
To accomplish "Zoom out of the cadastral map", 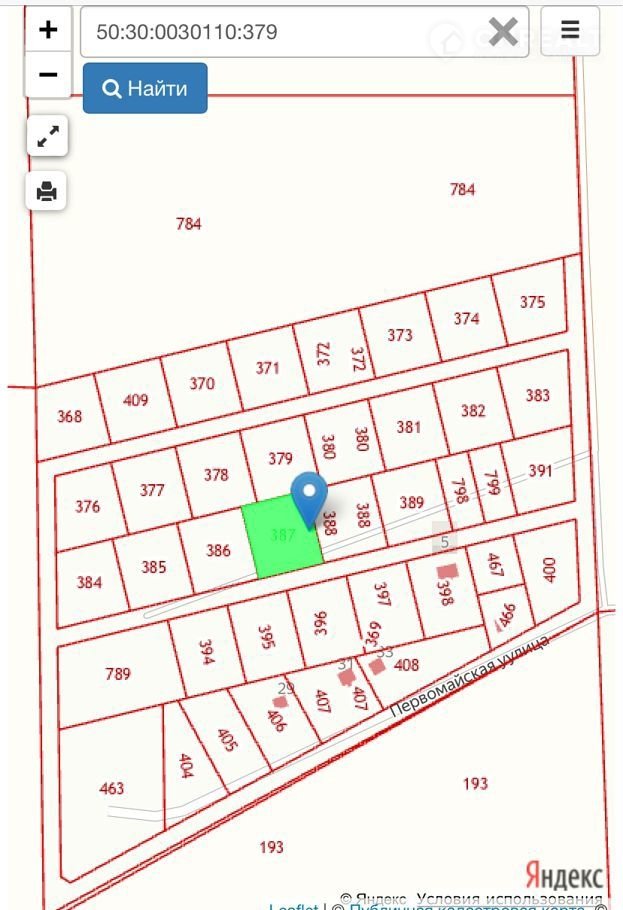I will [x=47, y=74].
